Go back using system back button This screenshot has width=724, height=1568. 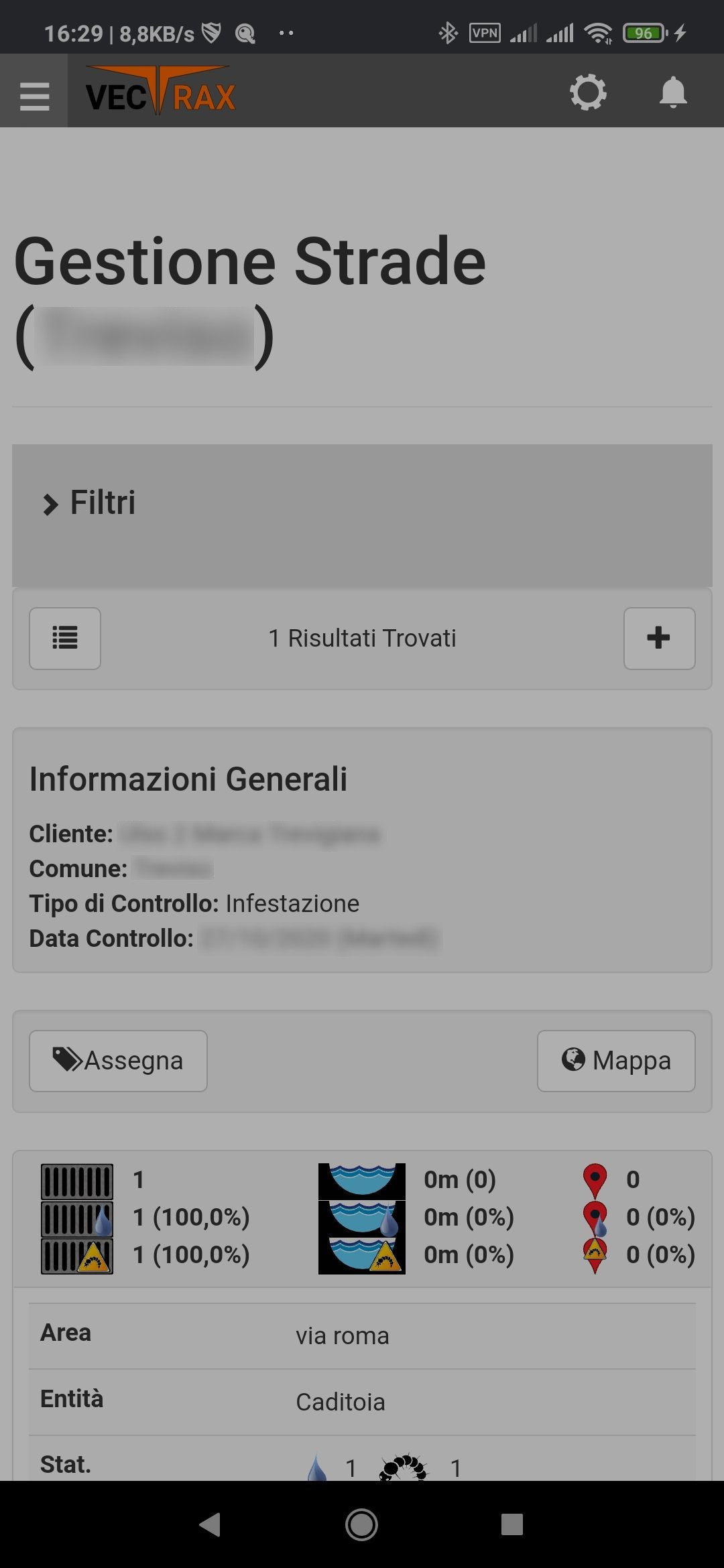[210, 1524]
